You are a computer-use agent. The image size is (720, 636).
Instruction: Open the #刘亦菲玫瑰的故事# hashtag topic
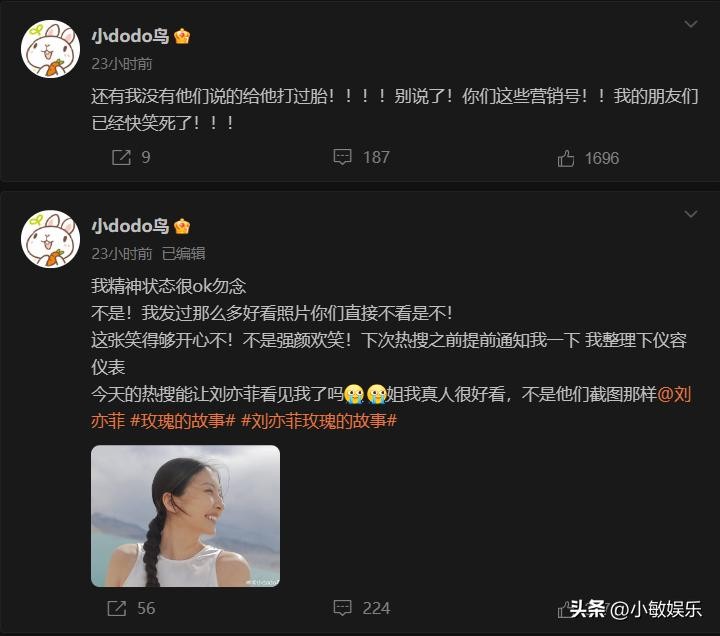pyautogui.click(x=319, y=421)
